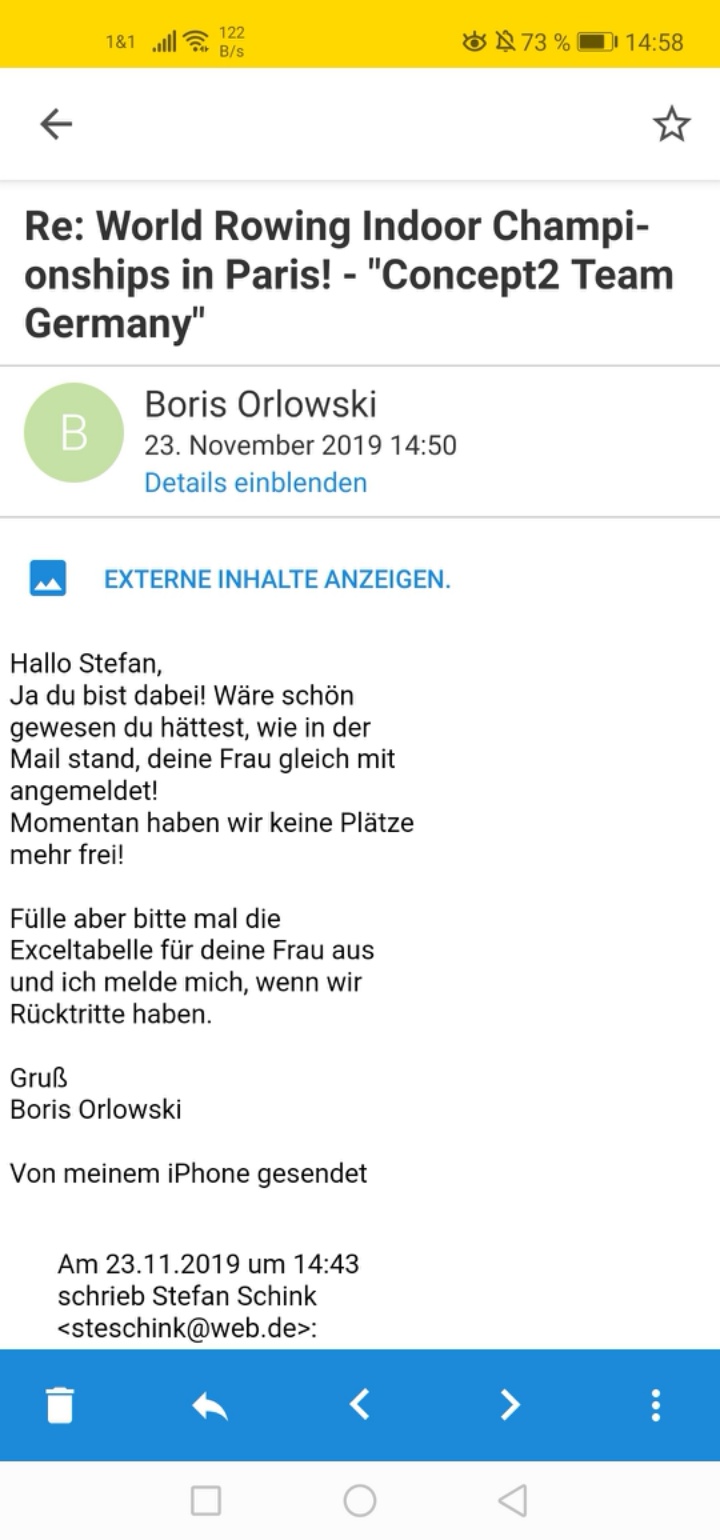Open recent apps via system square button
This screenshot has height=1540, width=720.
[206, 1500]
